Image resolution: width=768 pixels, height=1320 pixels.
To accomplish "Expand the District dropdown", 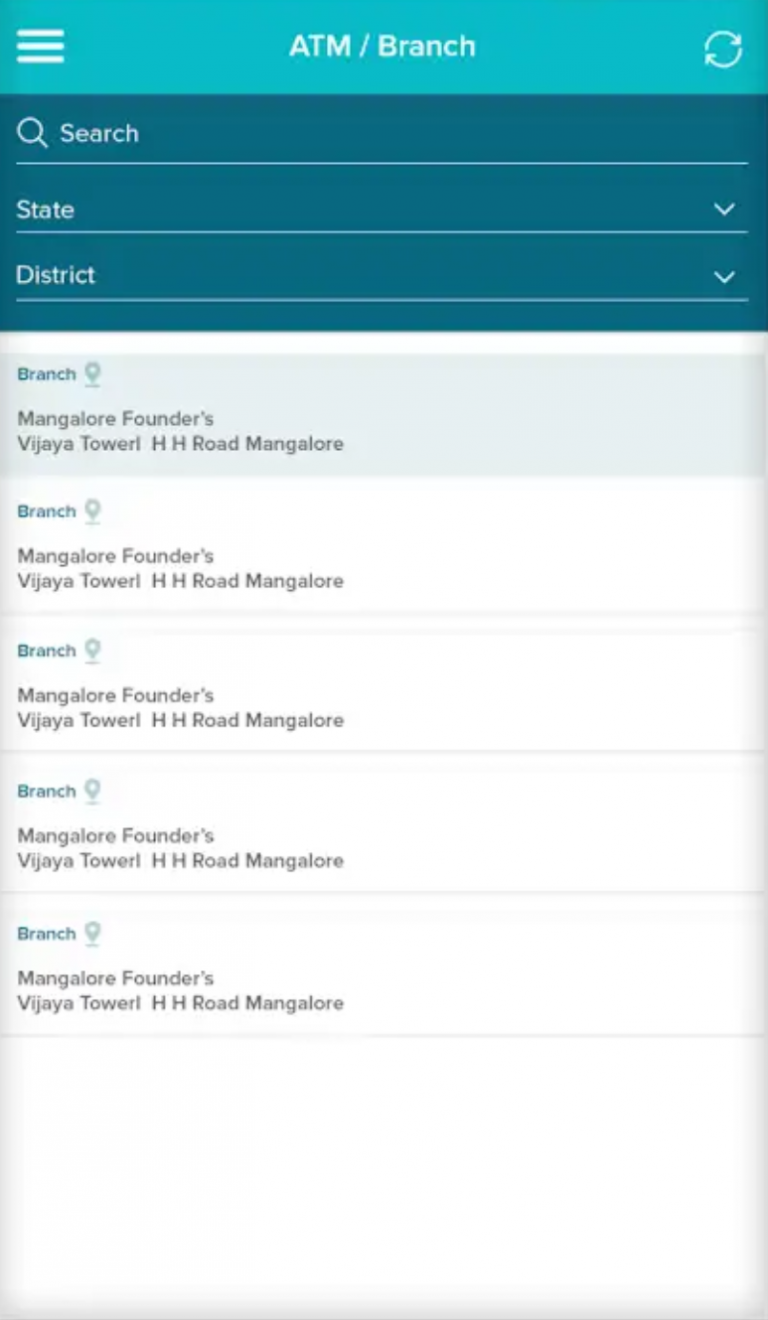I will [x=380, y=275].
